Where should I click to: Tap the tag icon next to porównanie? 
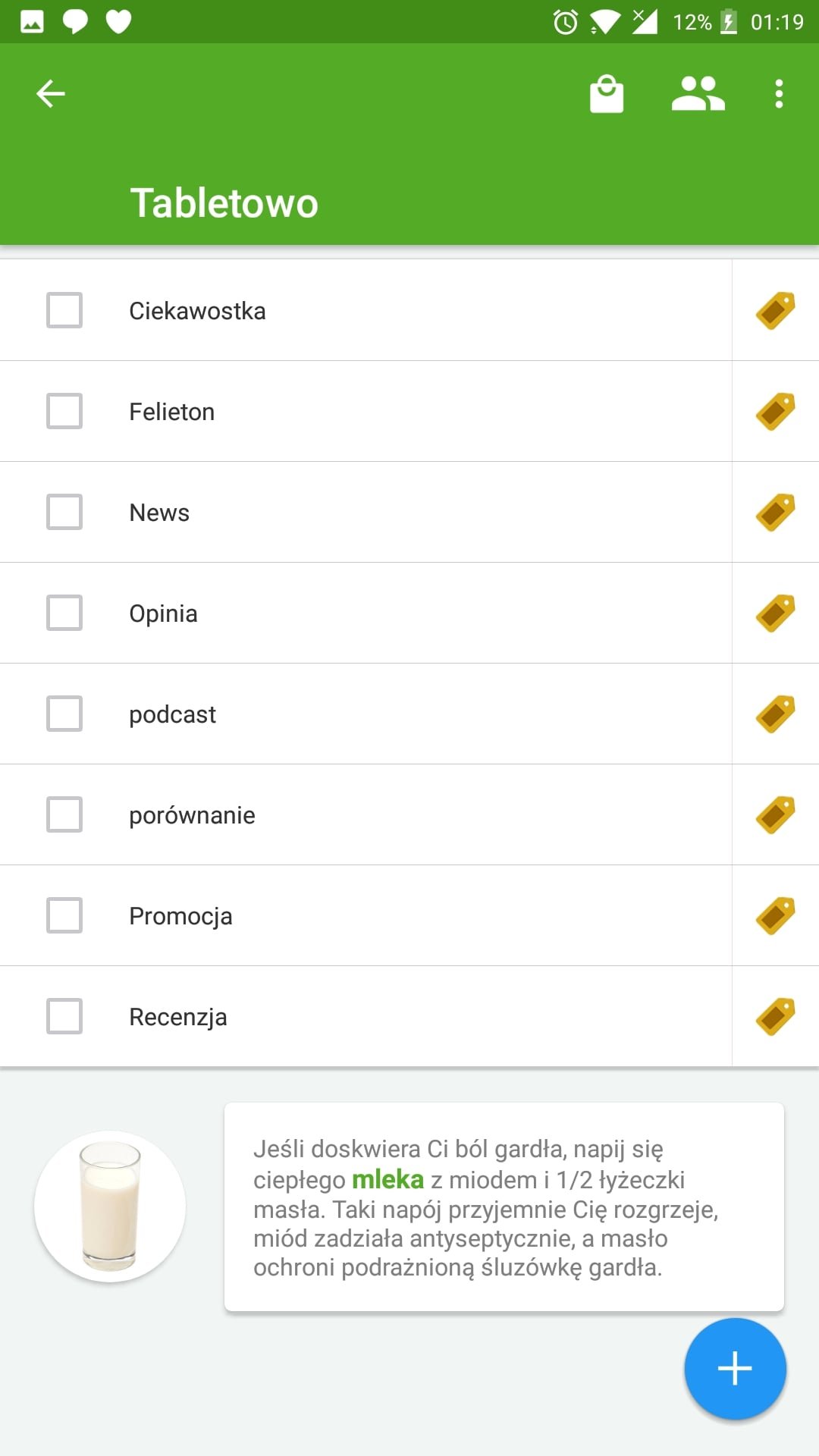(776, 814)
